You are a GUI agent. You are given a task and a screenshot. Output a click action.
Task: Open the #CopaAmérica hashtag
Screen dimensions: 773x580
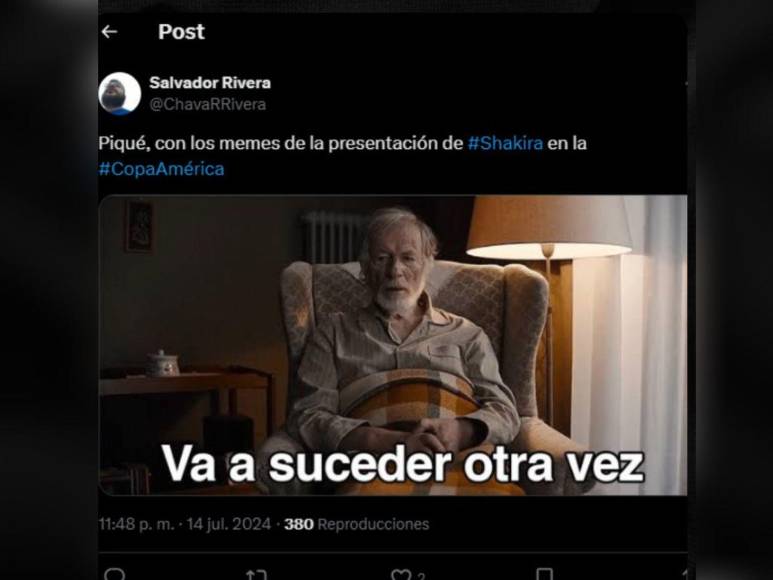[x=161, y=169]
